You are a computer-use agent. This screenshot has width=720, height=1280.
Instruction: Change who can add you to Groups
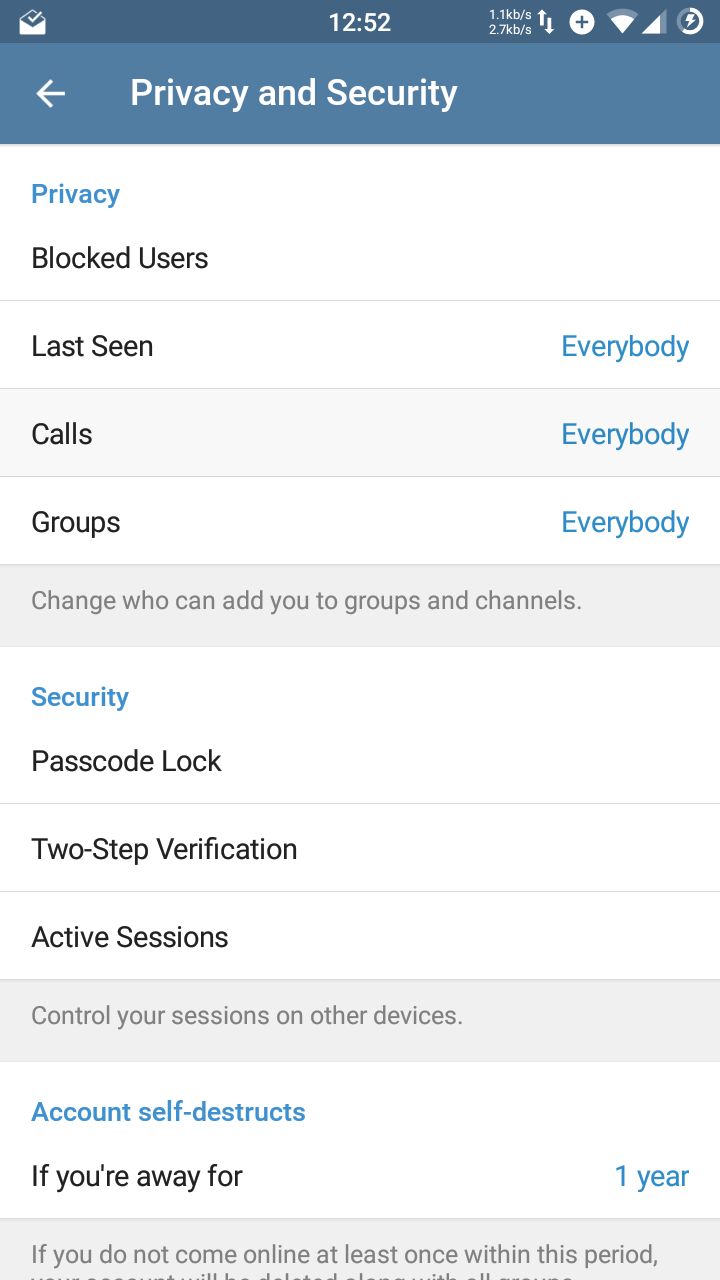[x=360, y=522]
